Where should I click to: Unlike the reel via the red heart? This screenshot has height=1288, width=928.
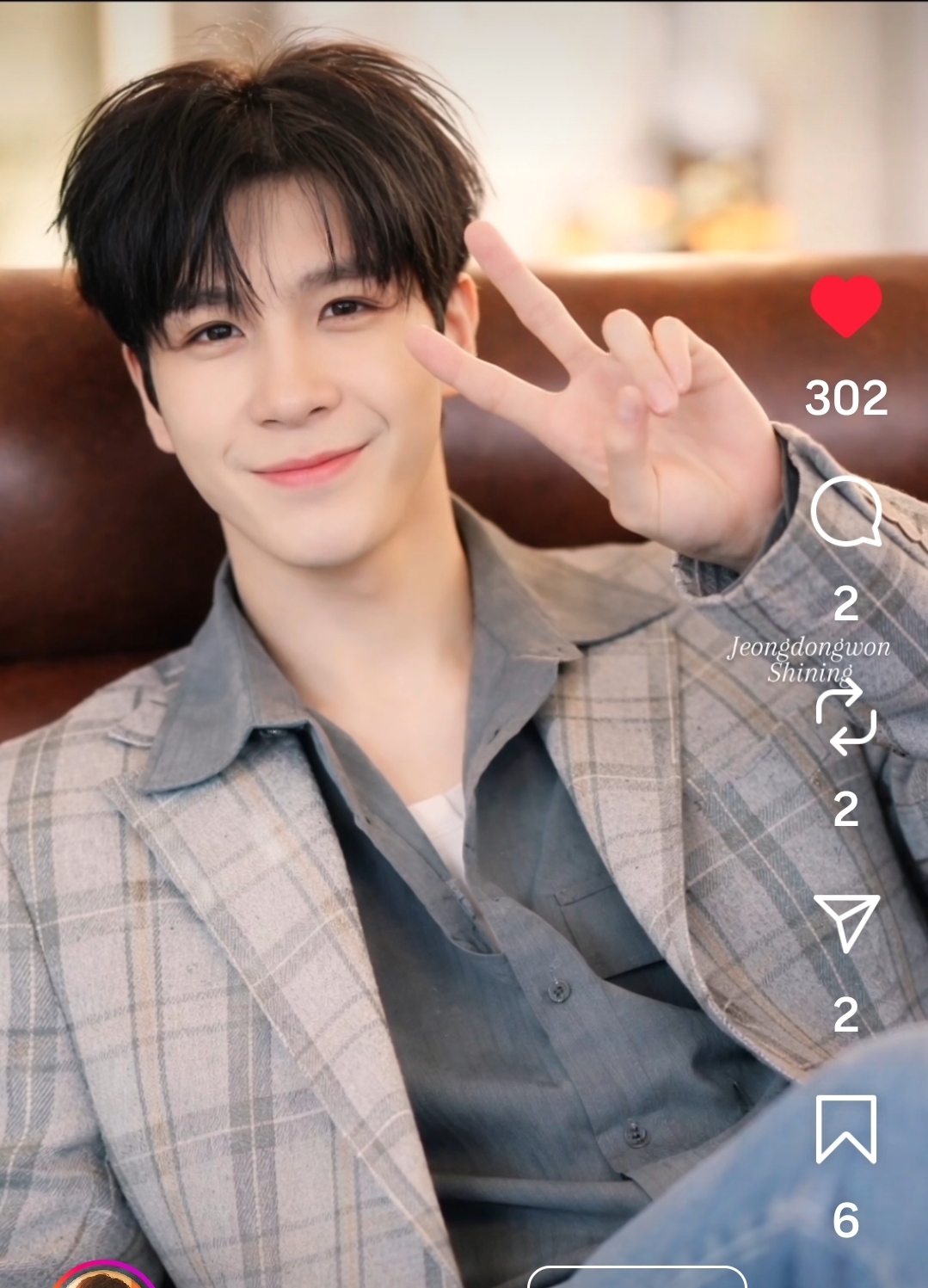click(846, 306)
